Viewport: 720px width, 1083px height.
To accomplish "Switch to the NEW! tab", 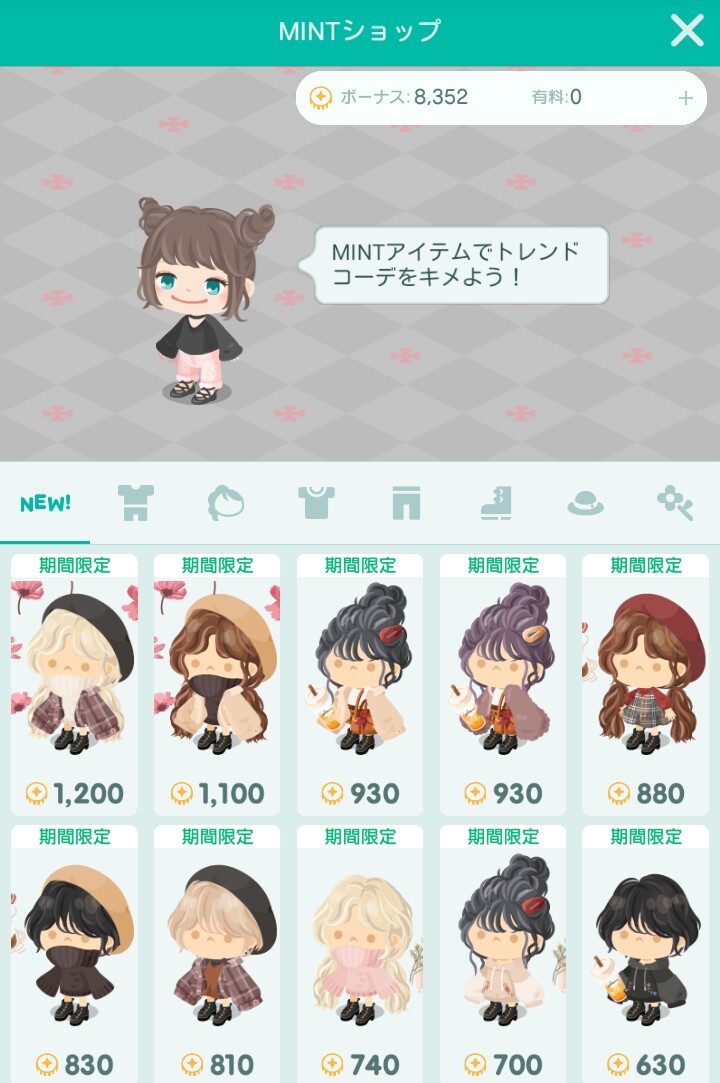I will [45, 503].
